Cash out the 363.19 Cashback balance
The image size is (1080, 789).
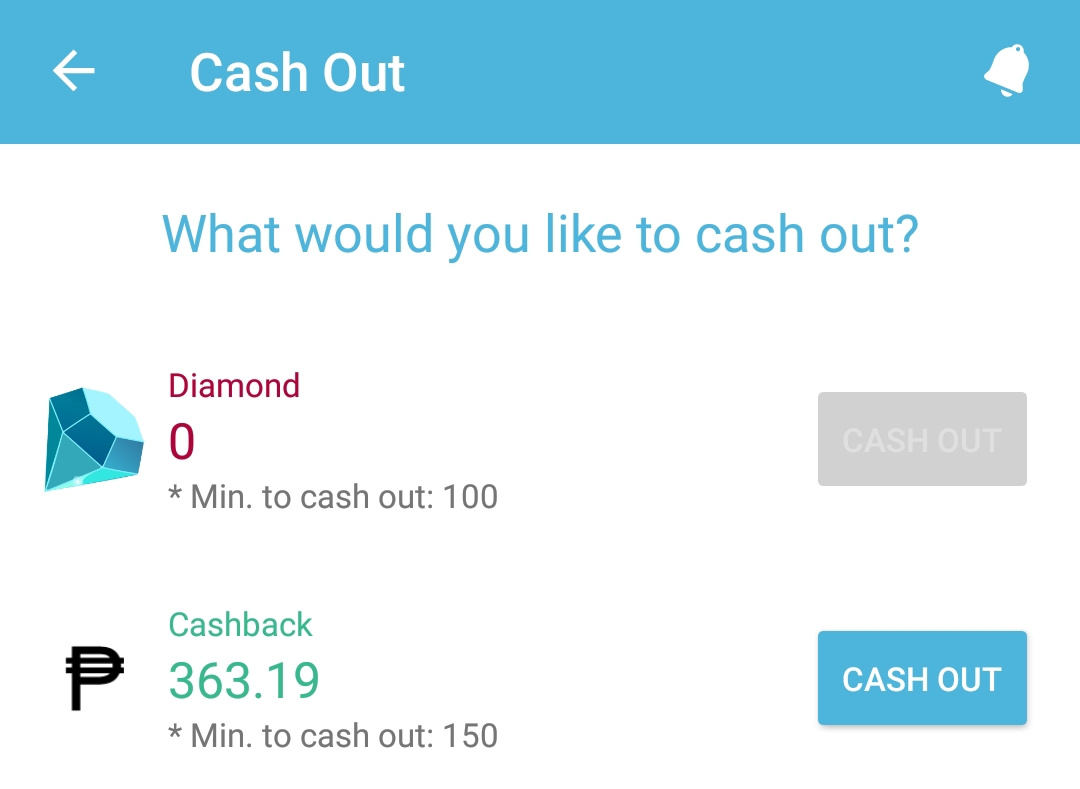tap(922, 678)
